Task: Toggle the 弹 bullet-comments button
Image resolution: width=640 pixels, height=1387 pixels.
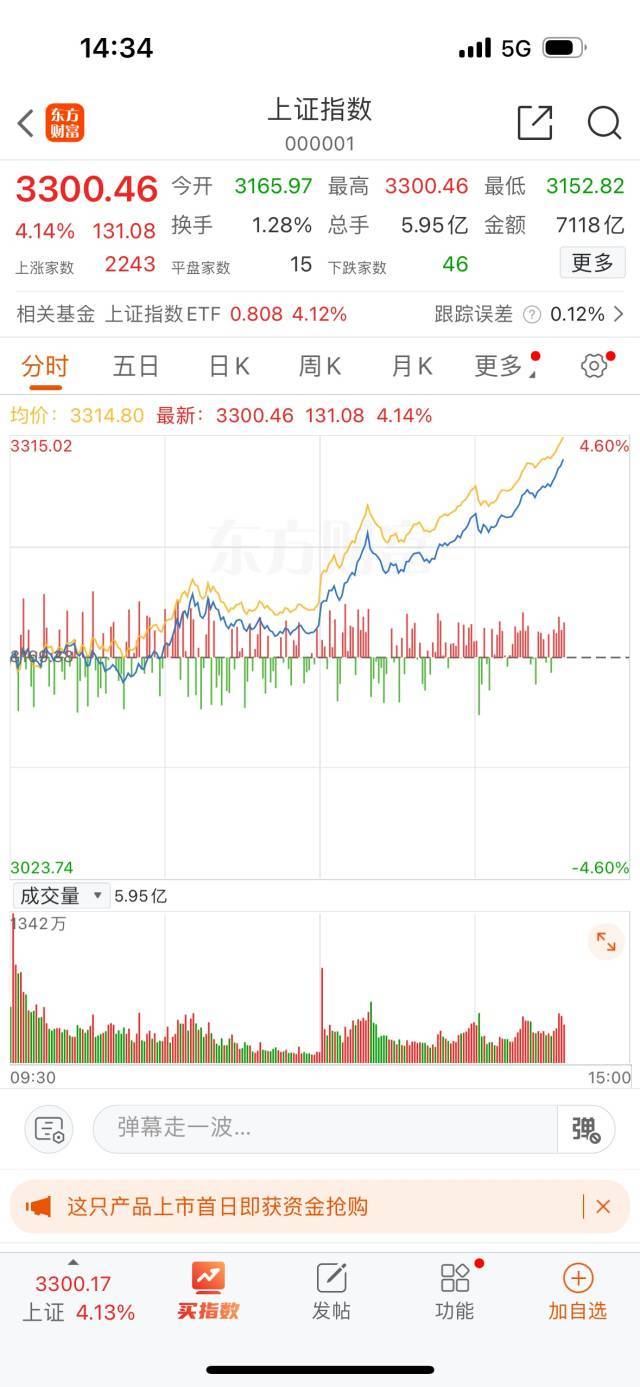Action: point(586,1129)
